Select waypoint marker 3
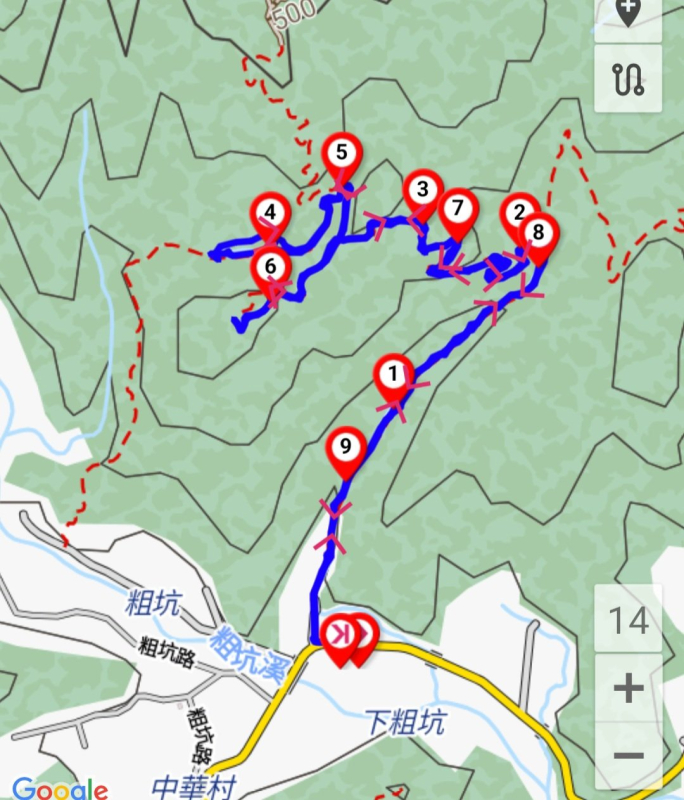Screen dimensions: 684x800 pyautogui.click(x=422, y=189)
